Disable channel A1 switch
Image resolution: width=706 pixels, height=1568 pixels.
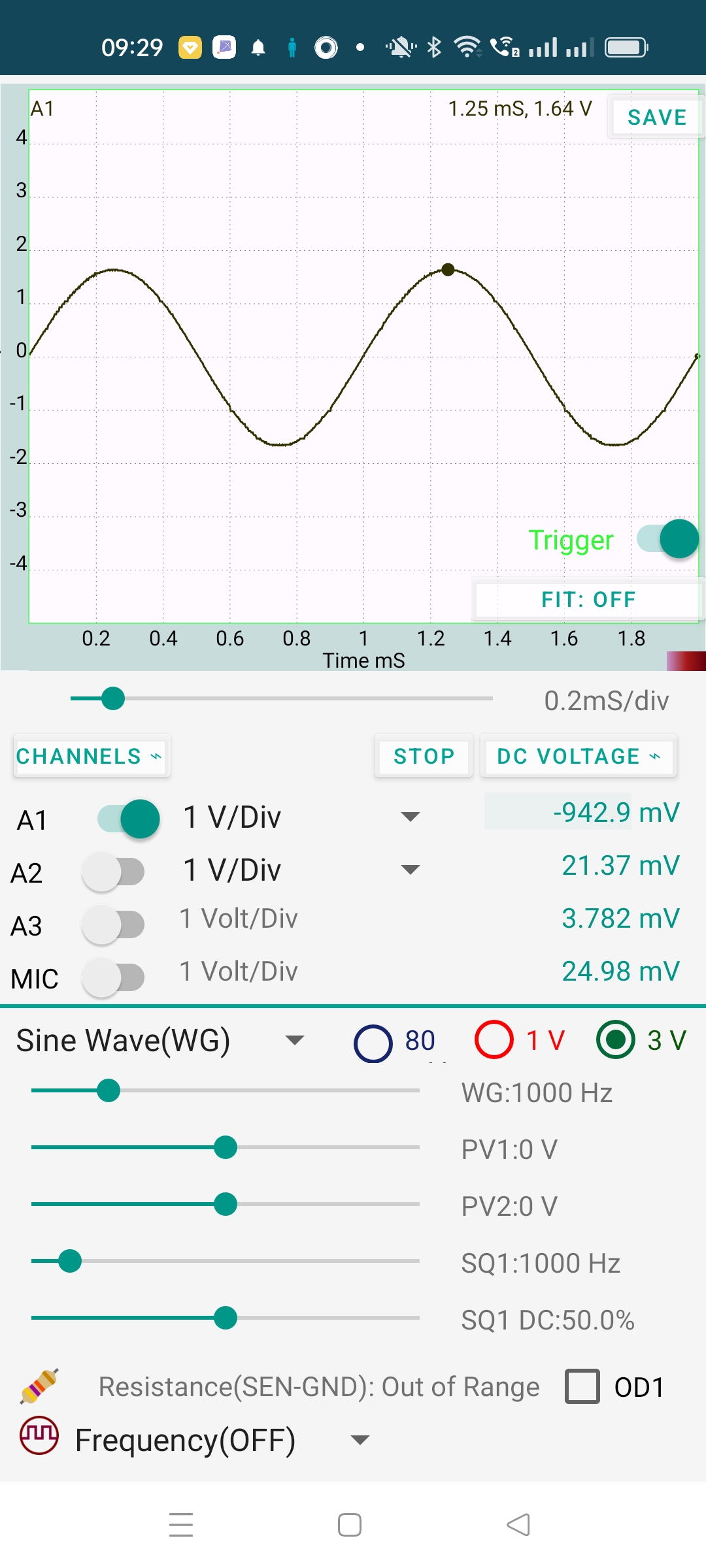point(129,819)
